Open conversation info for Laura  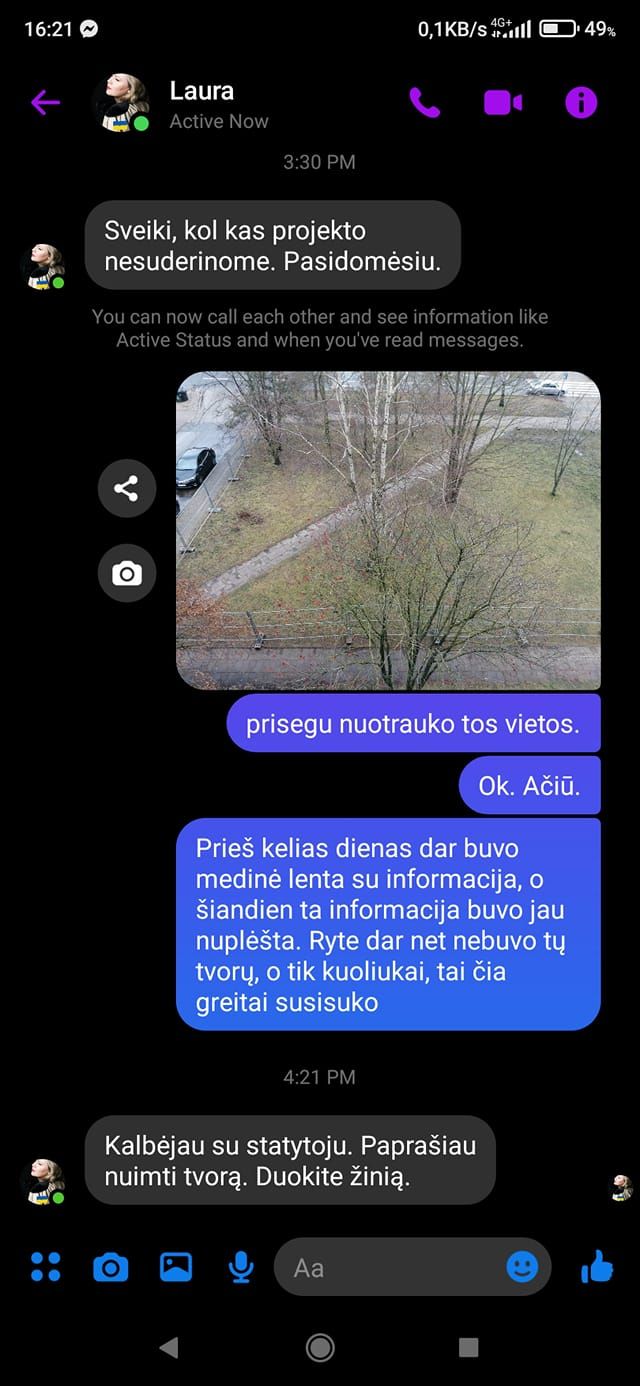point(581,102)
